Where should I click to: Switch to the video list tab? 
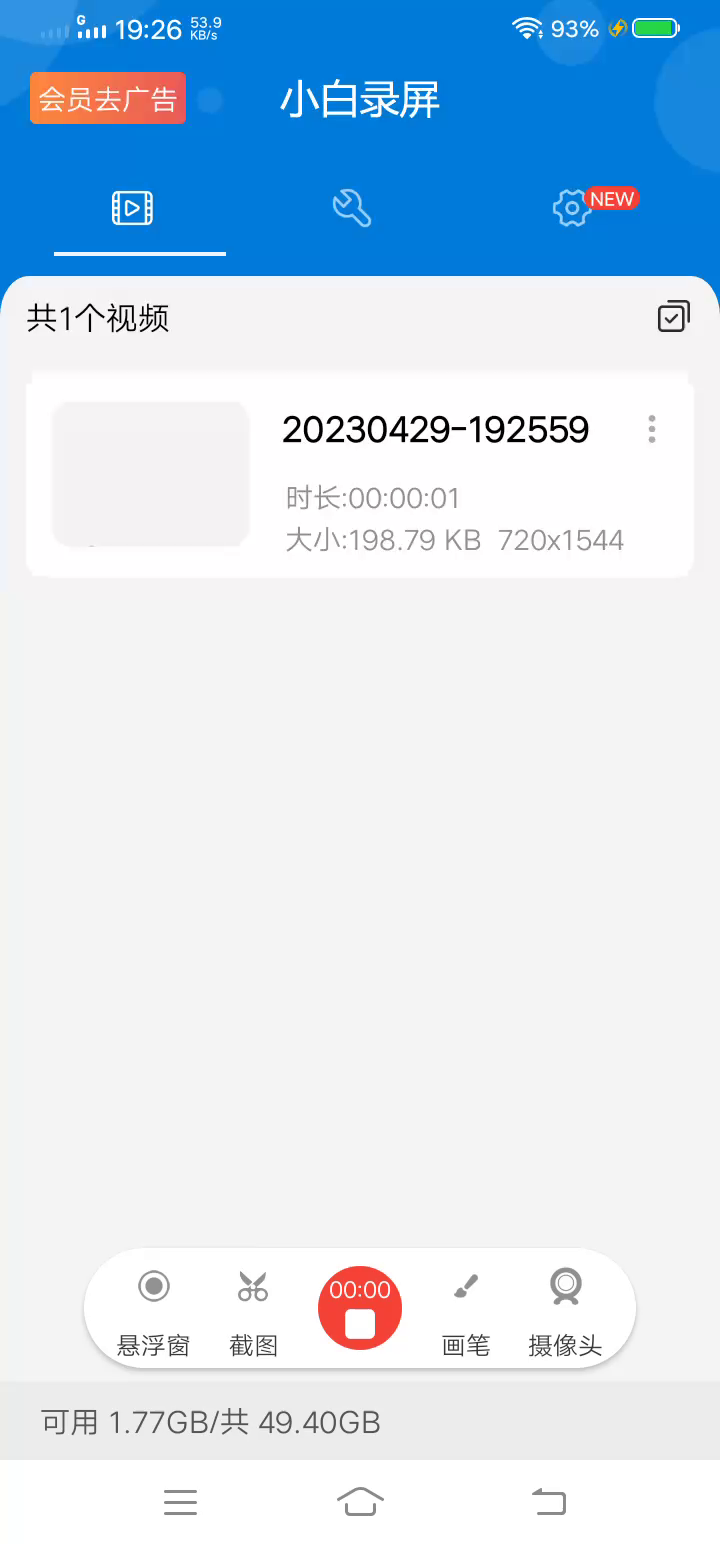133,209
